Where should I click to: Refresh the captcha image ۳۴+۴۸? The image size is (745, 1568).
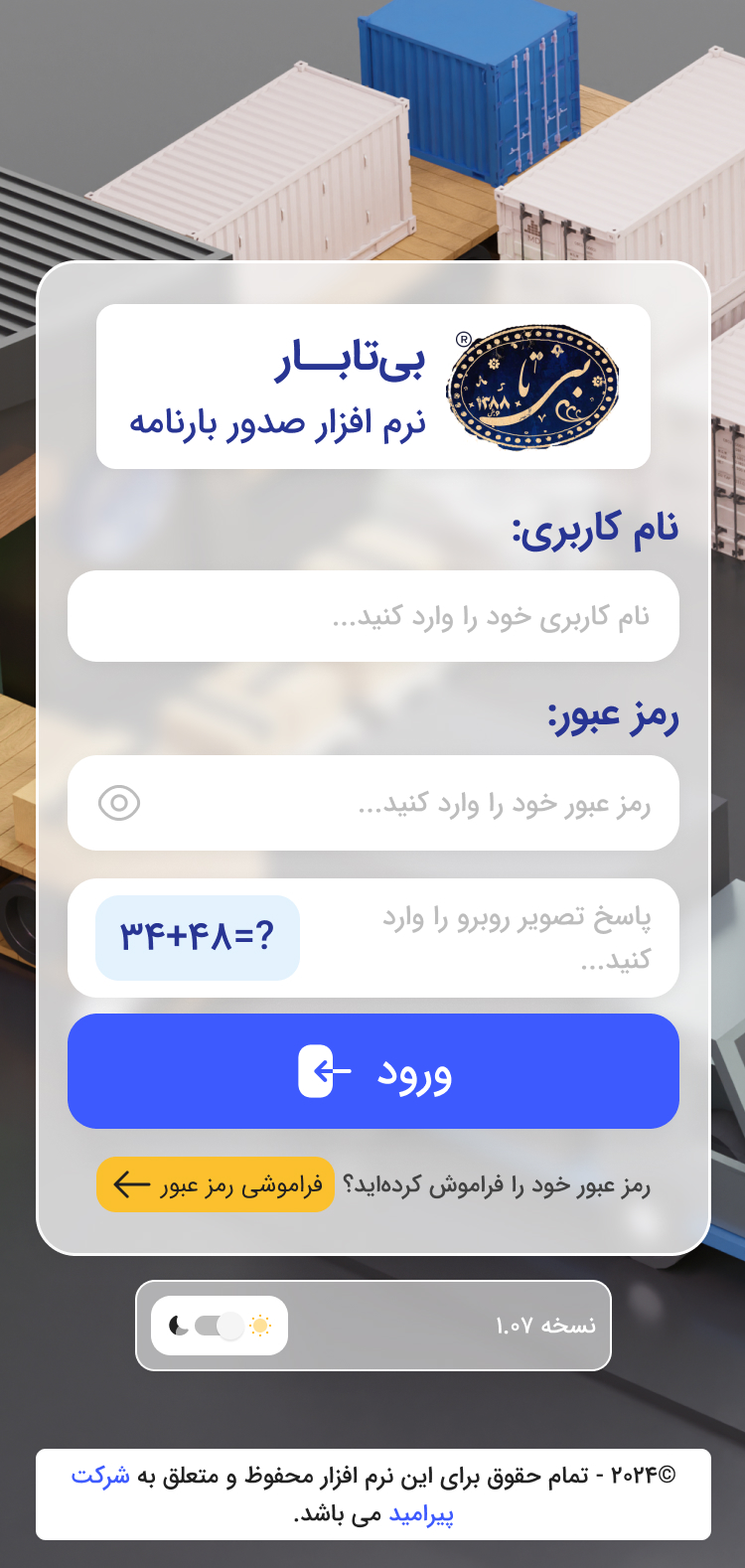click(x=198, y=938)
